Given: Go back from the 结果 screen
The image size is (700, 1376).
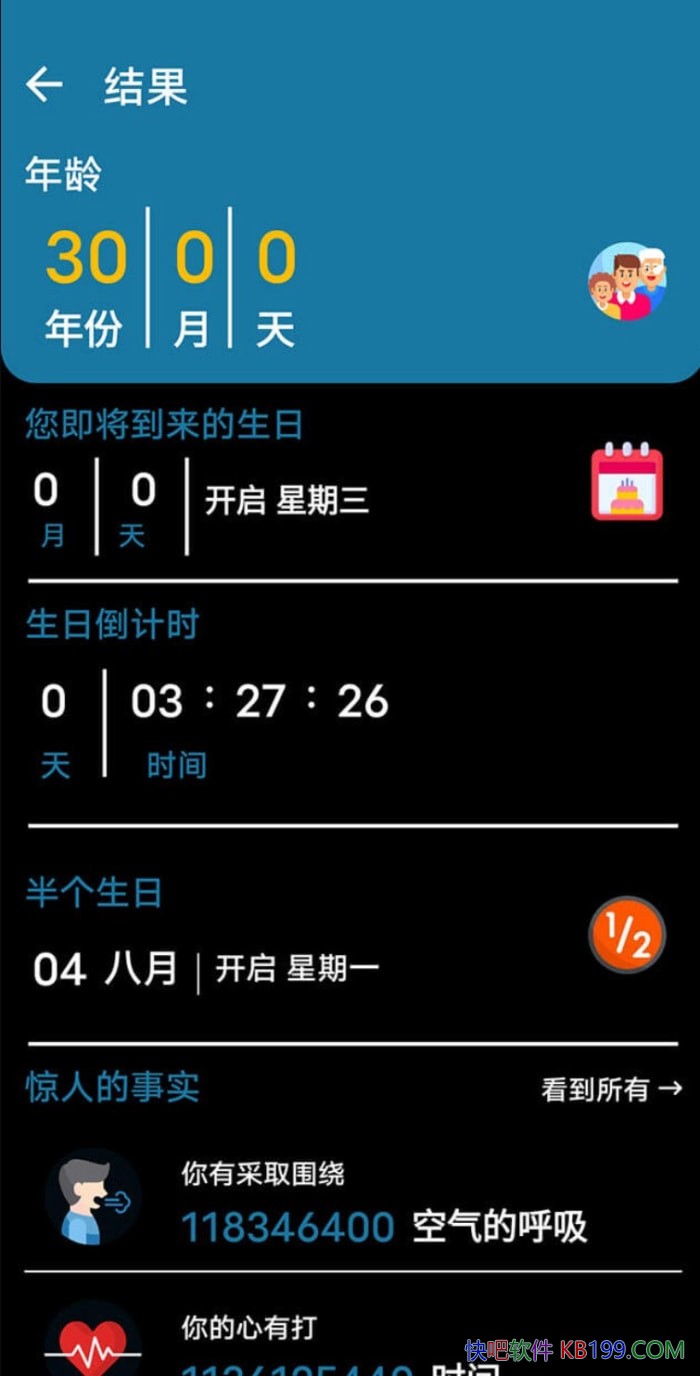Looking at the screenshot, I should [x=44, y=86].
